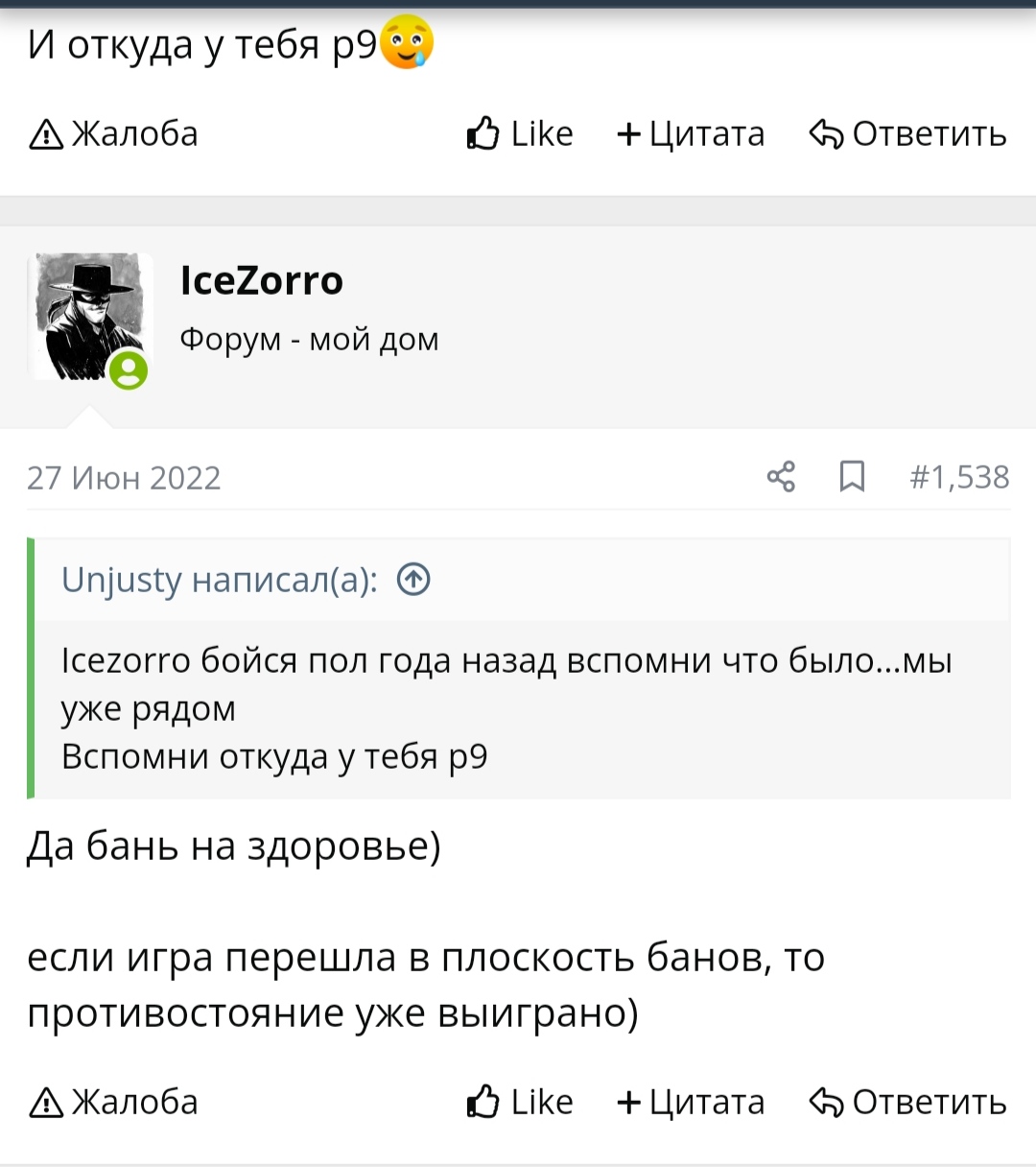Viewport: 1036px width, 1167px height.
Task: Quote IceZorro's post with Цитата
Action: click(691, 1102)
